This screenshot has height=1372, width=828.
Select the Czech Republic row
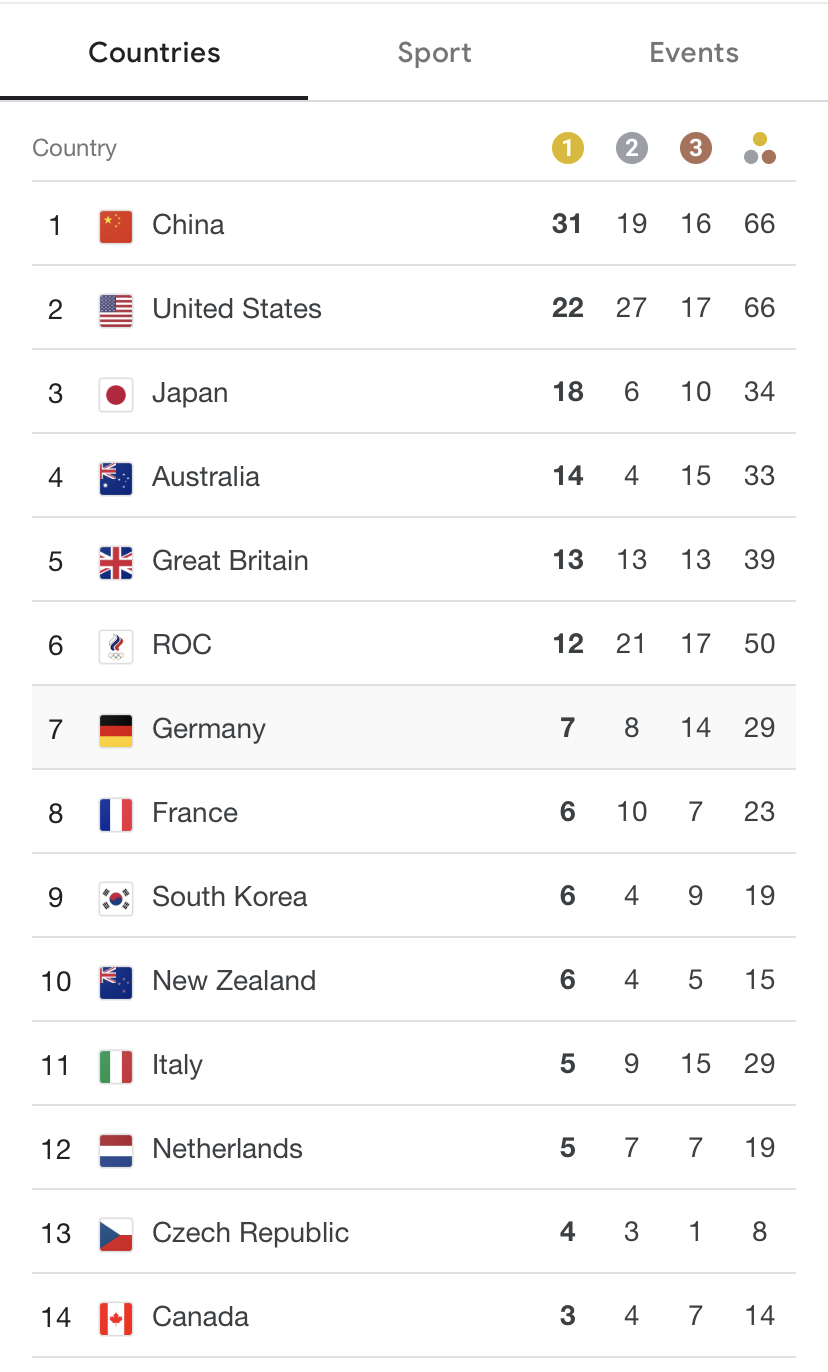(x=414, y=1232)
